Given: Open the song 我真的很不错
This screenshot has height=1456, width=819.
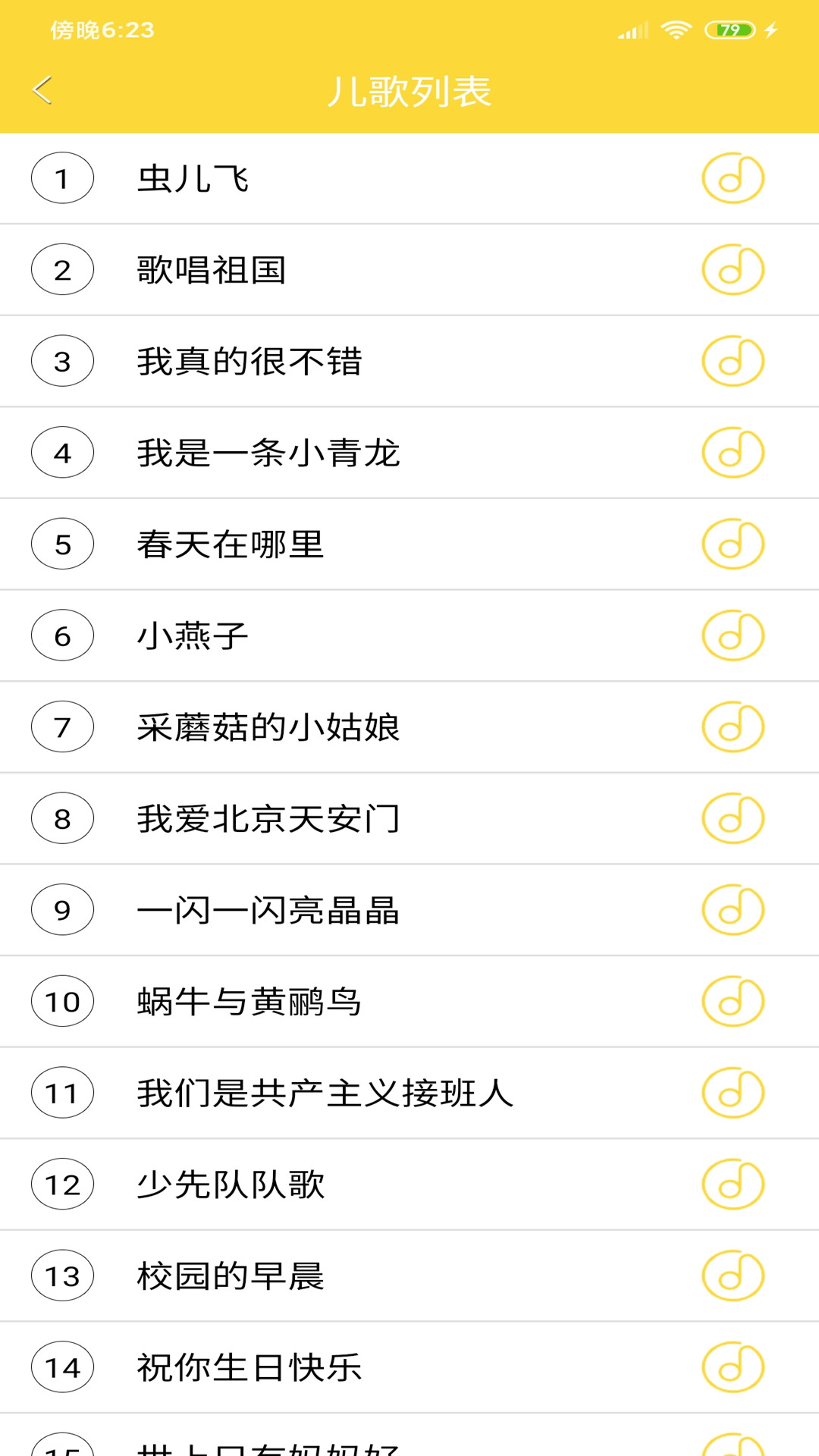Looking at the screenshot, I should pyautogui.click(x=409, y=362).
